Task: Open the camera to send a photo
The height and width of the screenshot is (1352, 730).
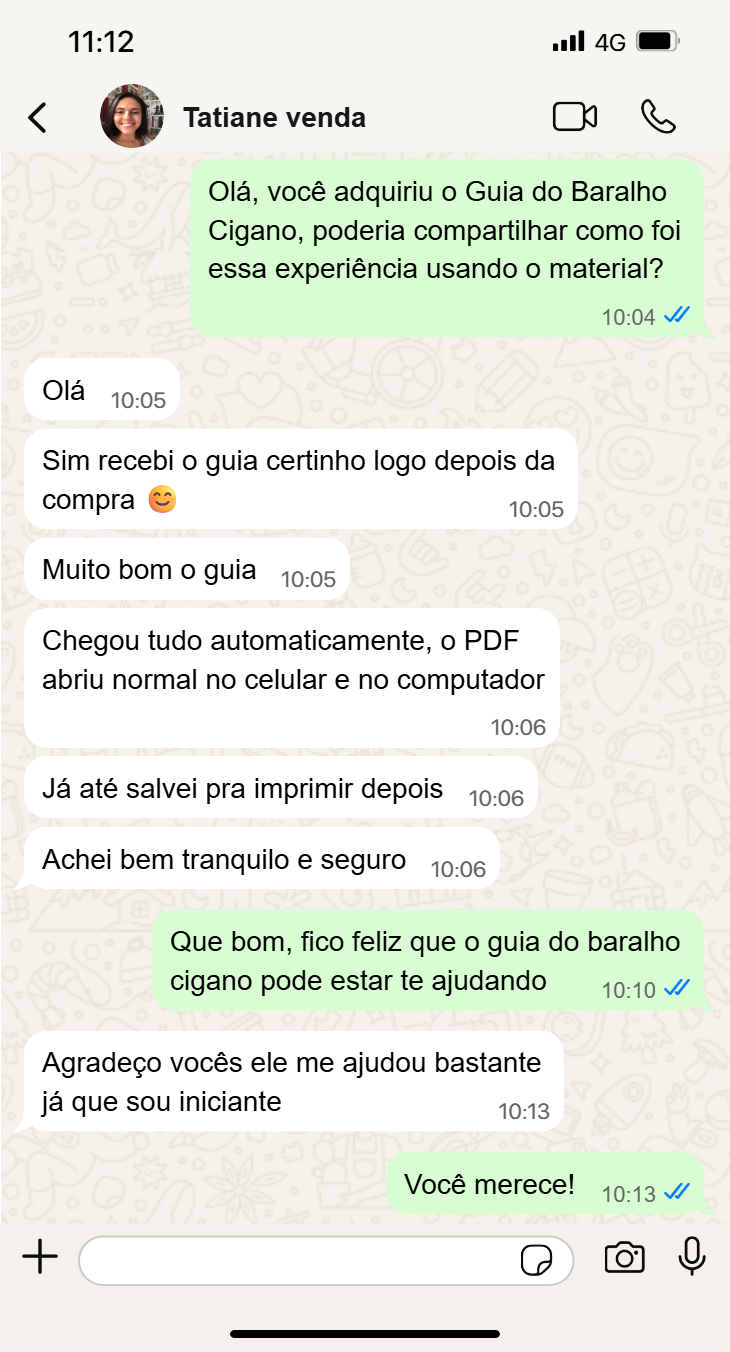Action: coord(624,1258)
